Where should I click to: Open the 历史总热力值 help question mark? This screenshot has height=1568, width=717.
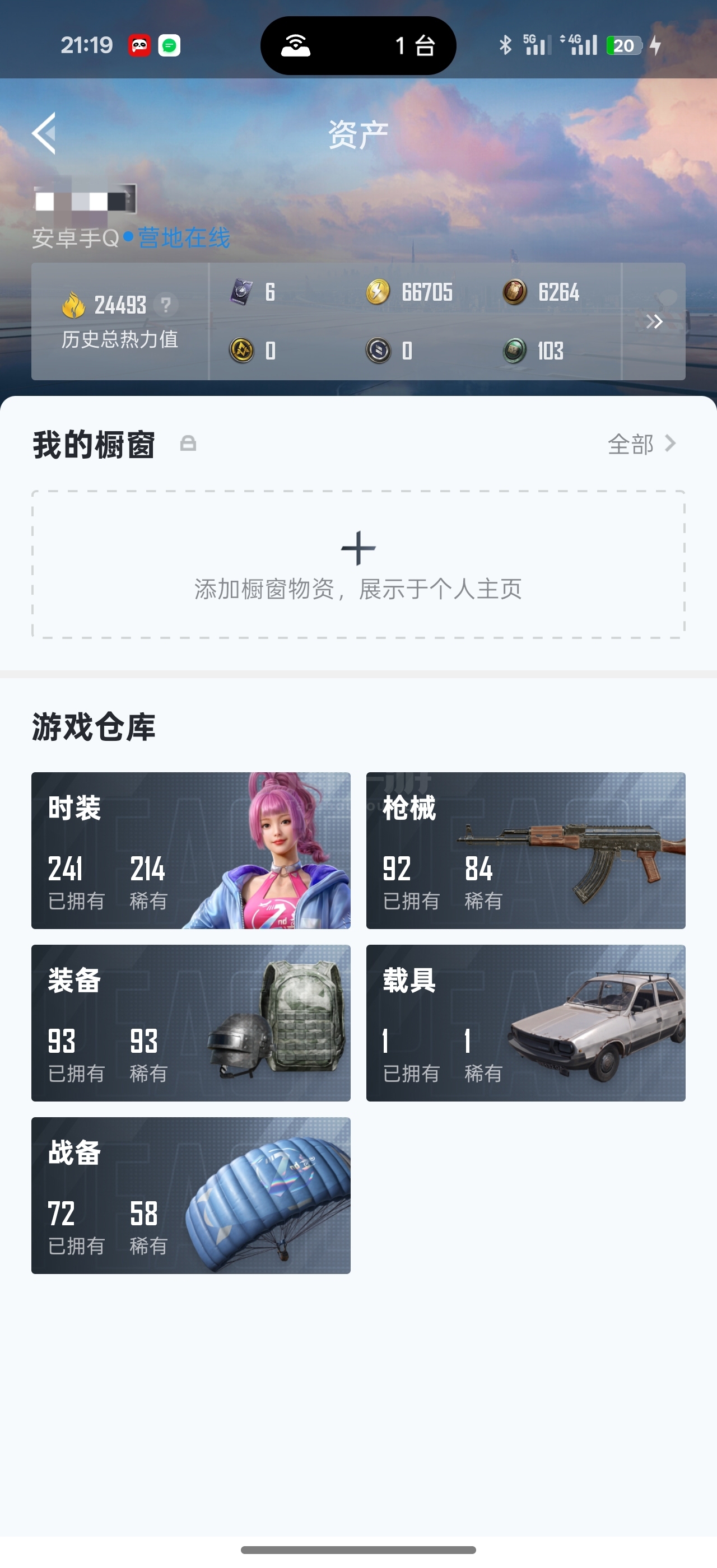click(x=166, y=304)
